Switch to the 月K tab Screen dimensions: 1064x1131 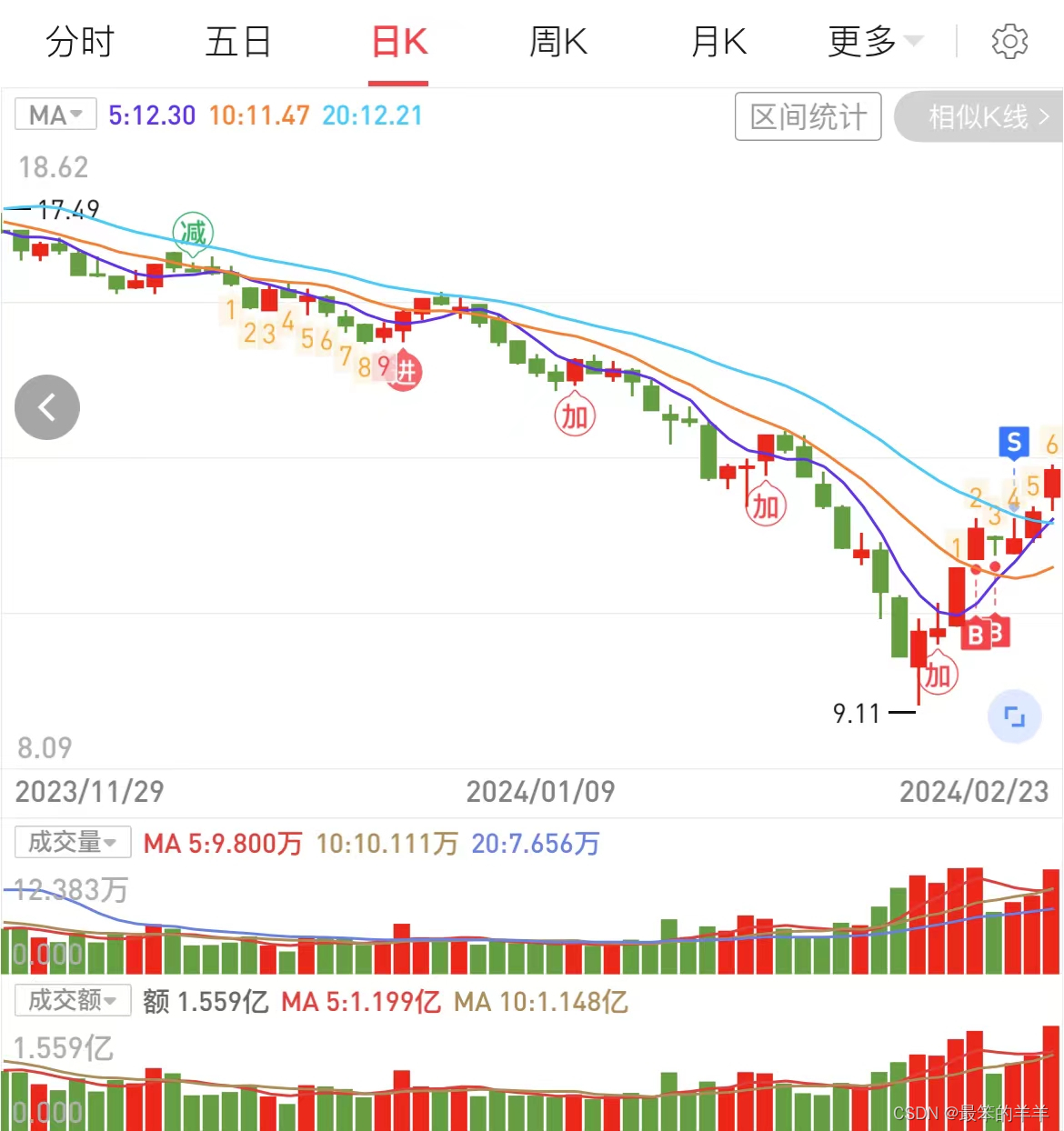pyautogui.click(x=718, y=42)
